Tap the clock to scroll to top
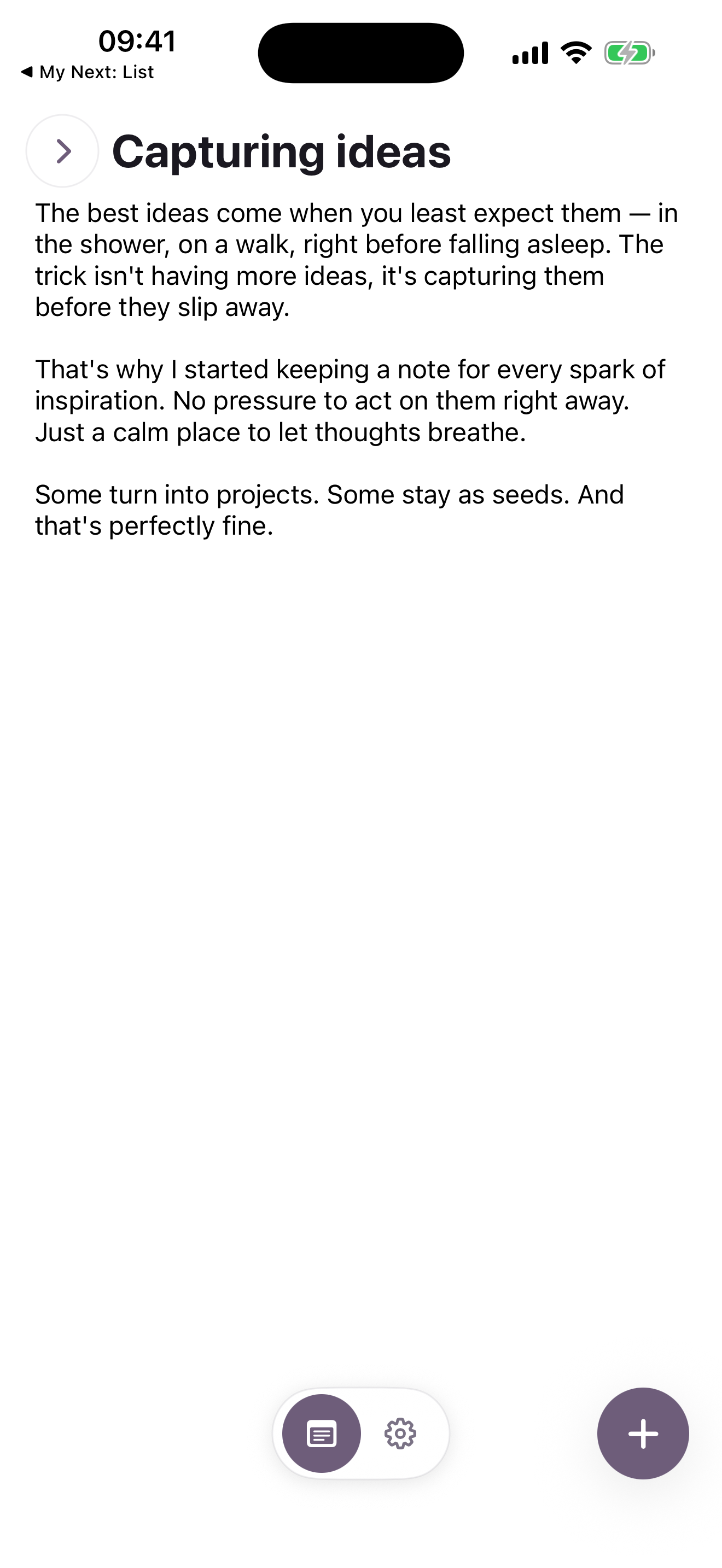The height and width of the screenshot is (1568, 722). [137, 42]
